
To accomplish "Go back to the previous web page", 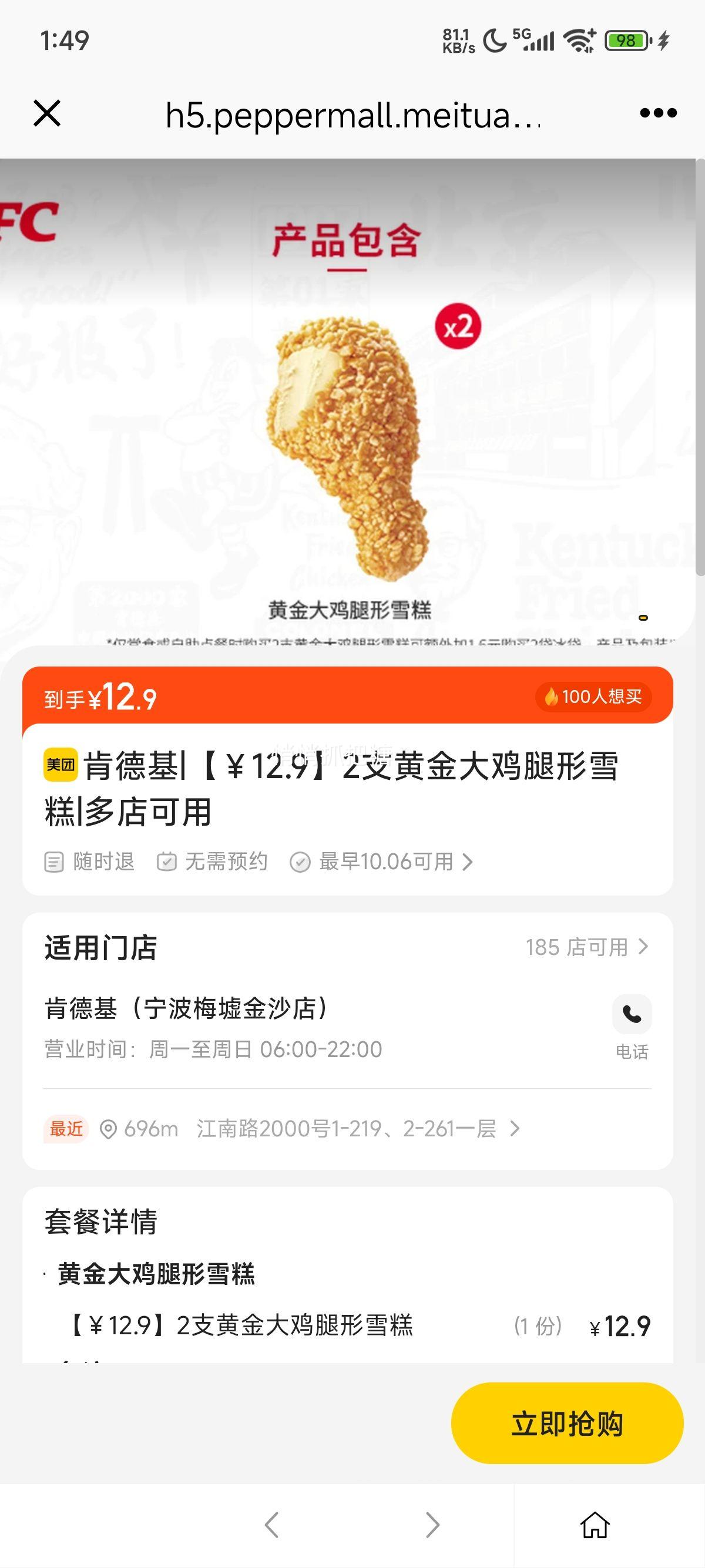I will point(272,1525).
